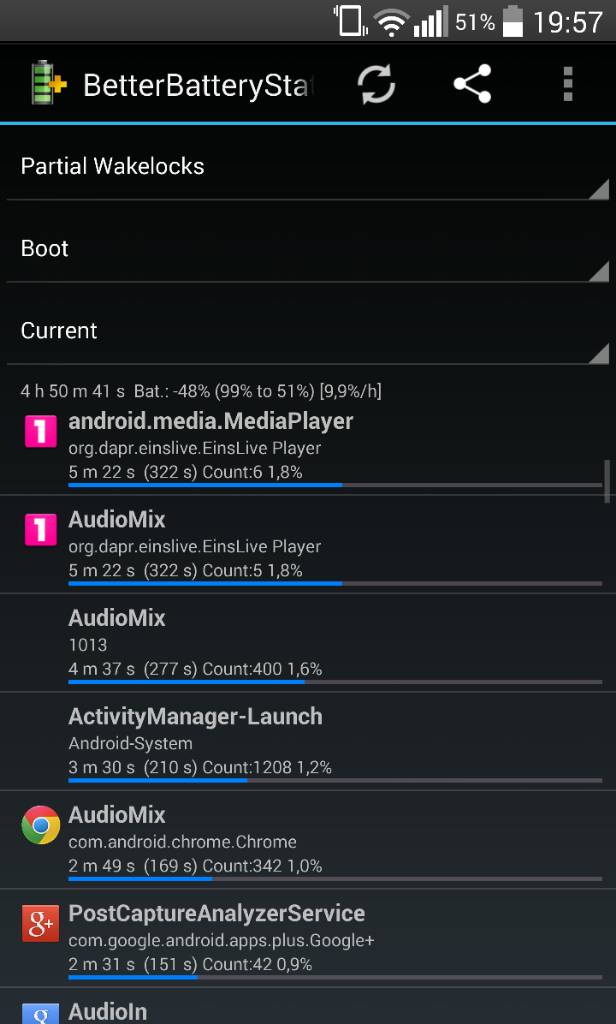Tap the ActivityManager-Launch entry
Viewport: 616px width, 1024px height.
click(x=308, y=742)
